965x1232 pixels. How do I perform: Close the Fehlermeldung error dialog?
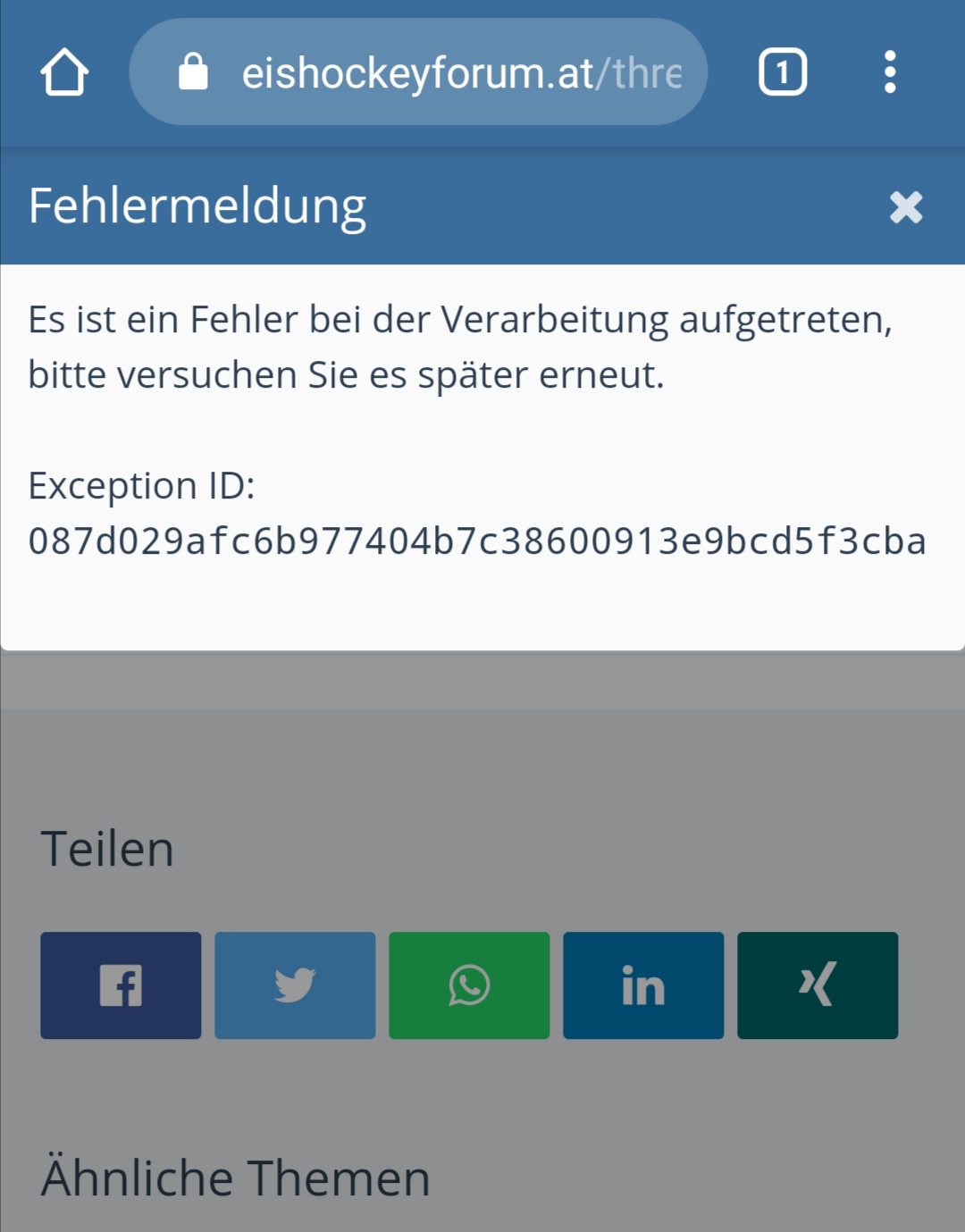(905, 207)
